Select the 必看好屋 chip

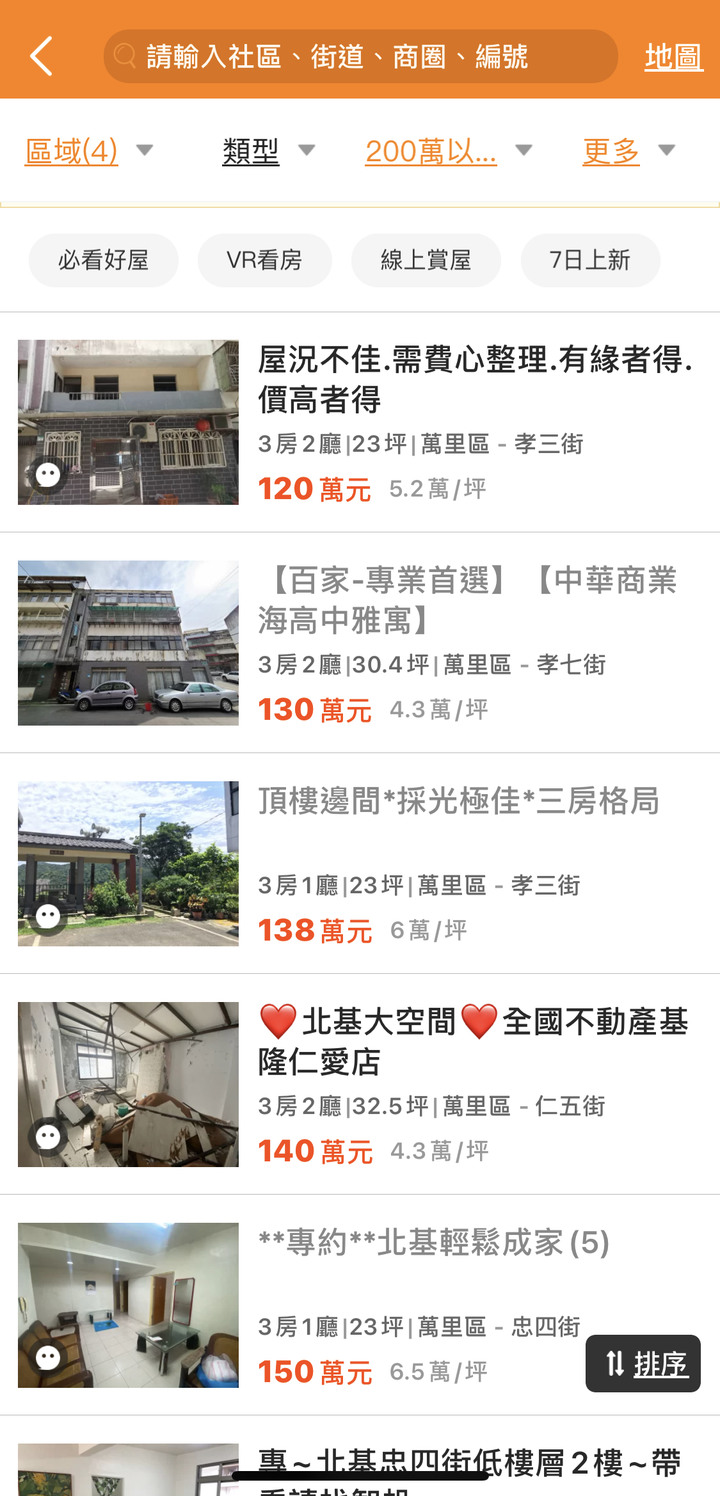pos(103,260)
